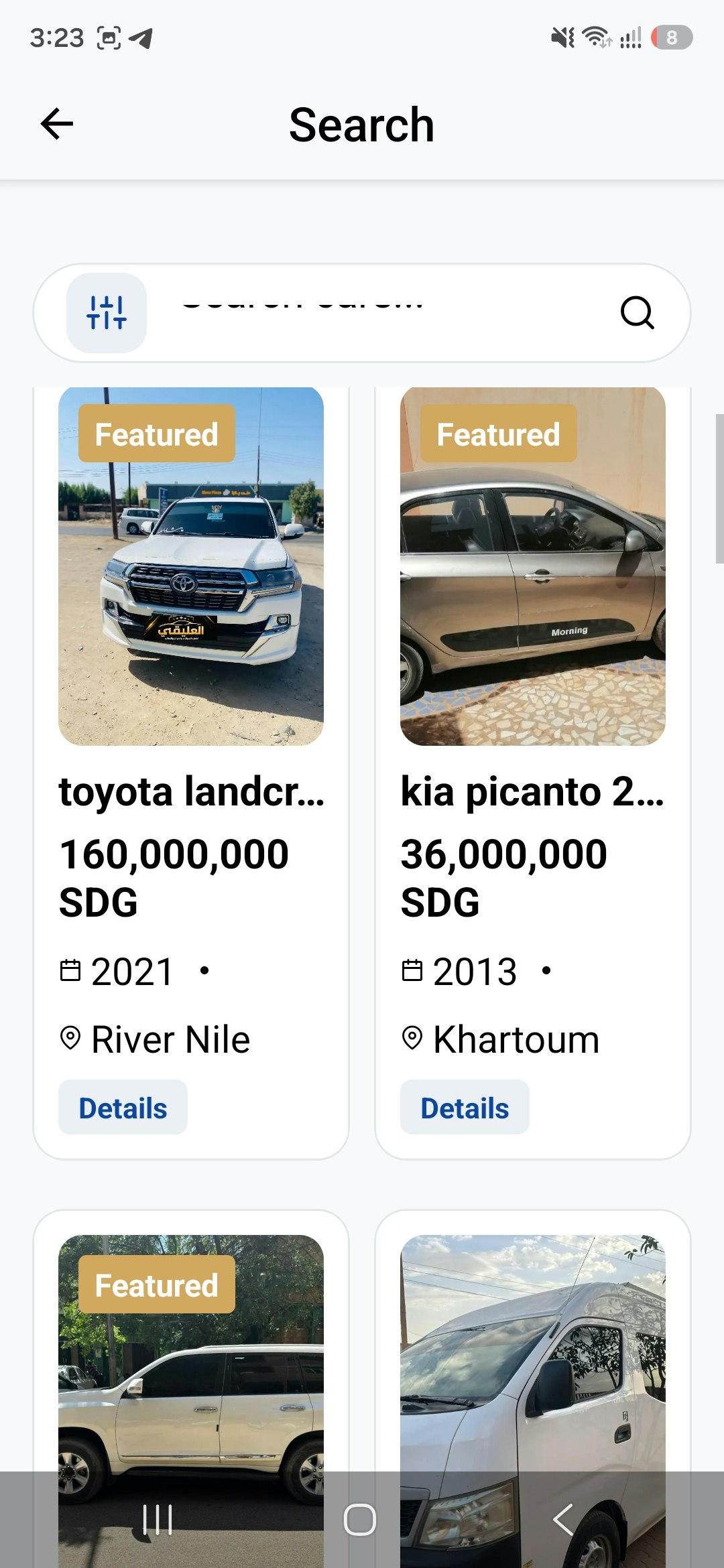View Details for the Toyota Landcruiser
724x1568 pixels.
[x=123, y=1107]
